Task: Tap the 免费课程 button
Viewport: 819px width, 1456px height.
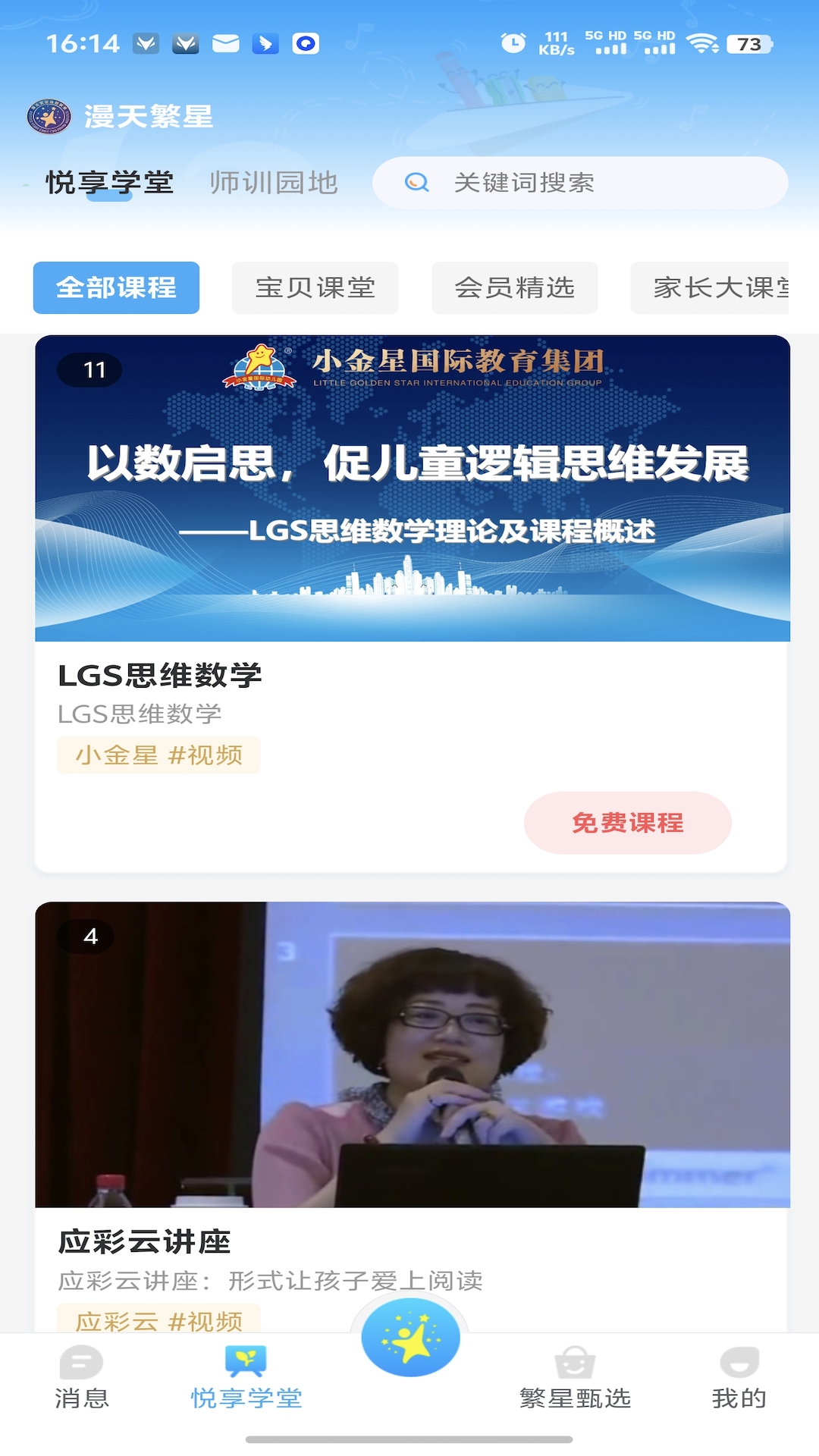Action: coord(628,822)
